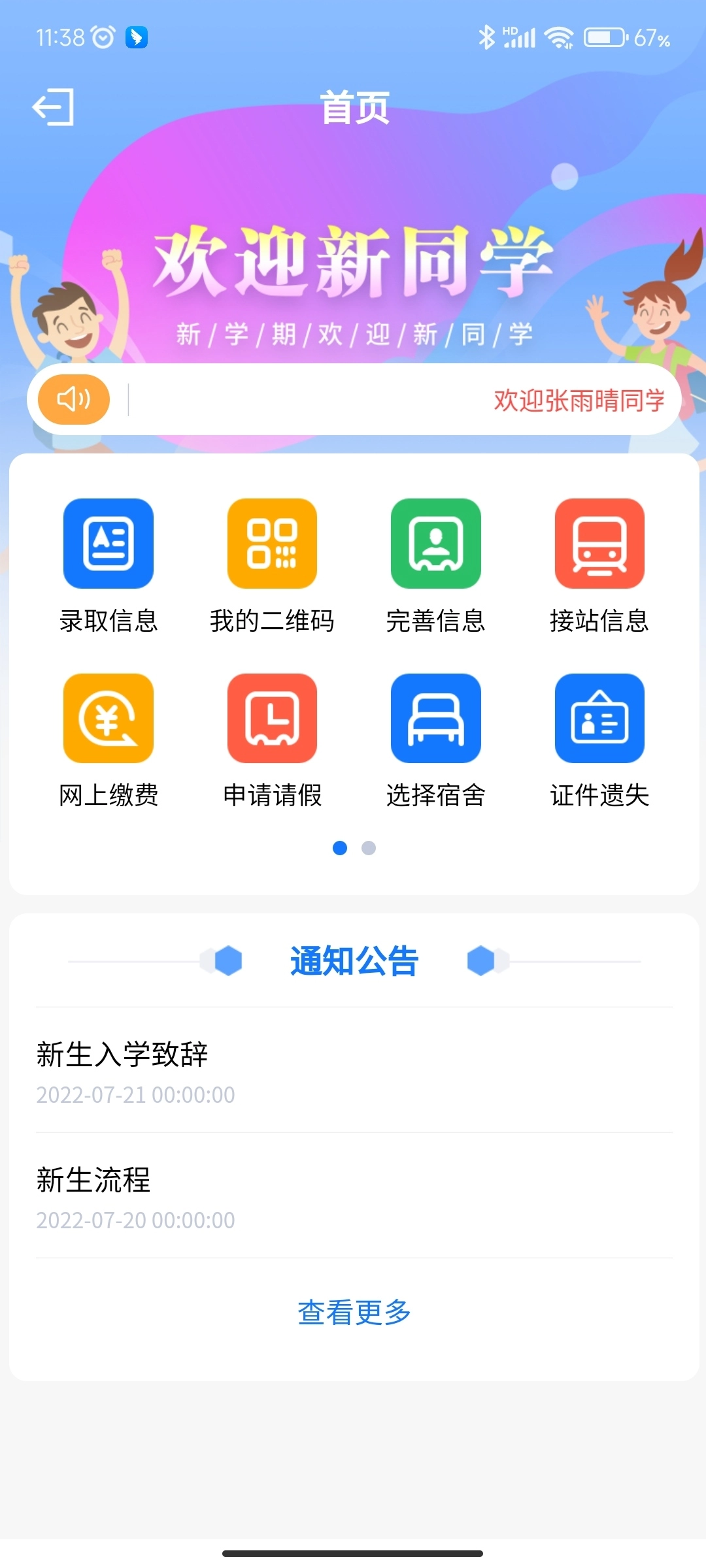
Task: Select the first pagination dot
Action: point(339,849)
